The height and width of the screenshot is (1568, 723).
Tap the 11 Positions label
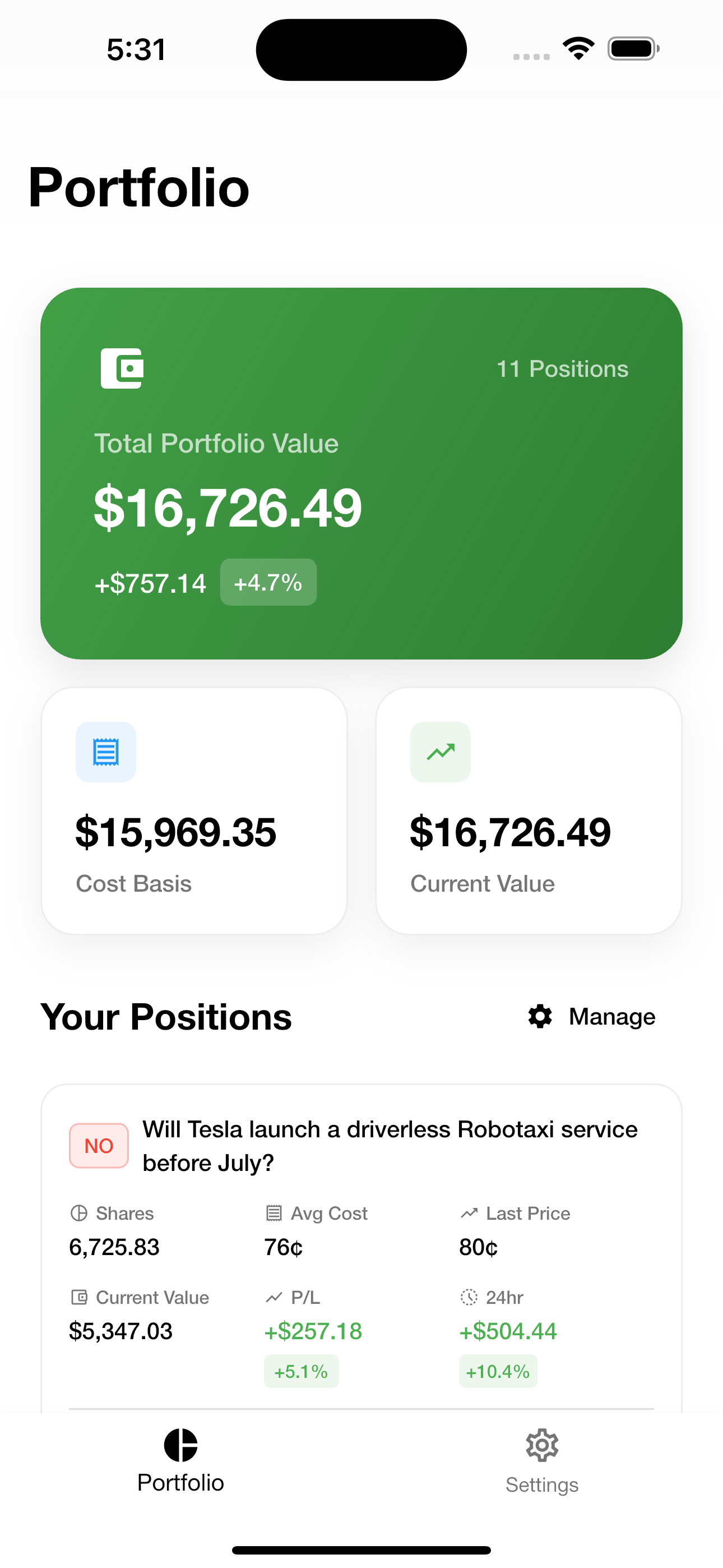coord(562,368)
